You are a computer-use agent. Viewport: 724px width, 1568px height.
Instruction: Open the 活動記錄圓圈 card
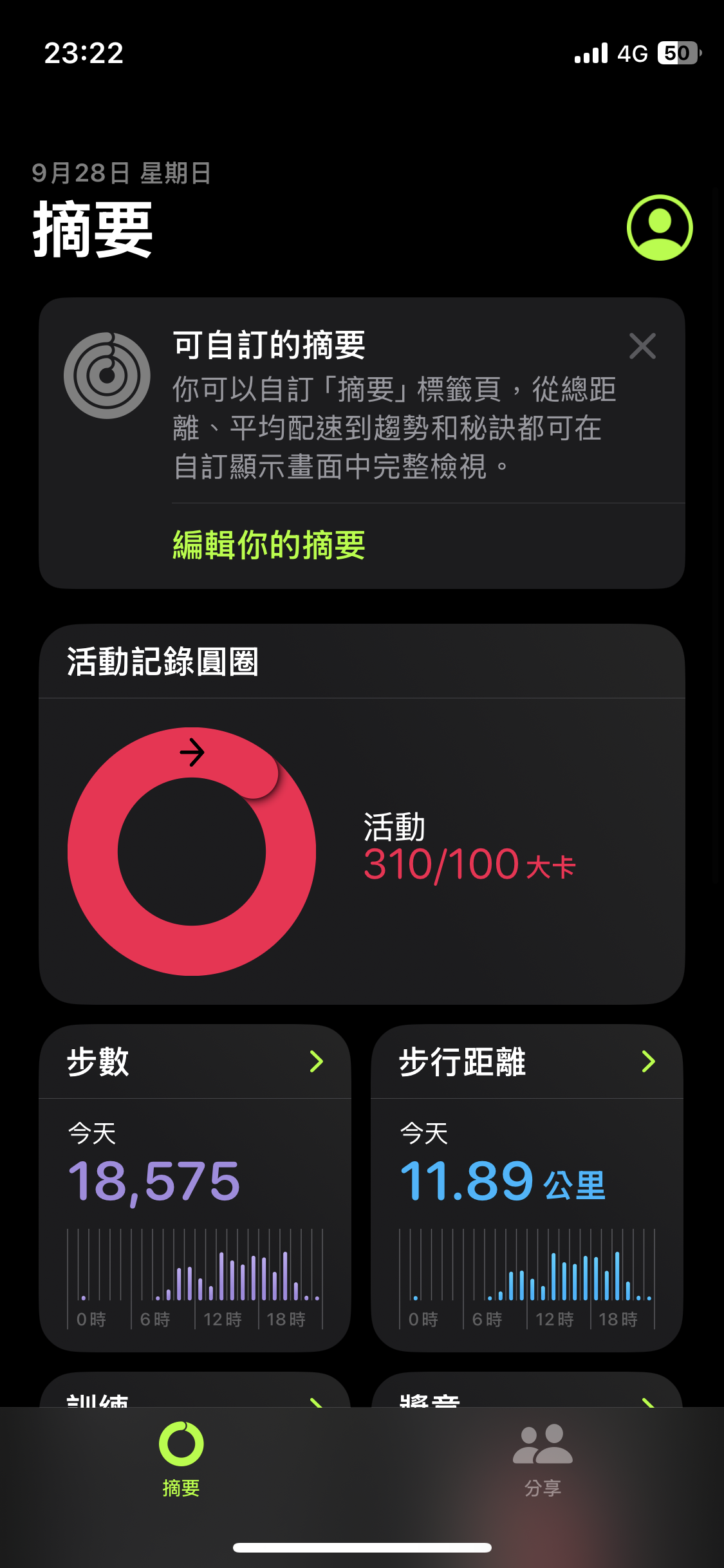coord(362,814)
